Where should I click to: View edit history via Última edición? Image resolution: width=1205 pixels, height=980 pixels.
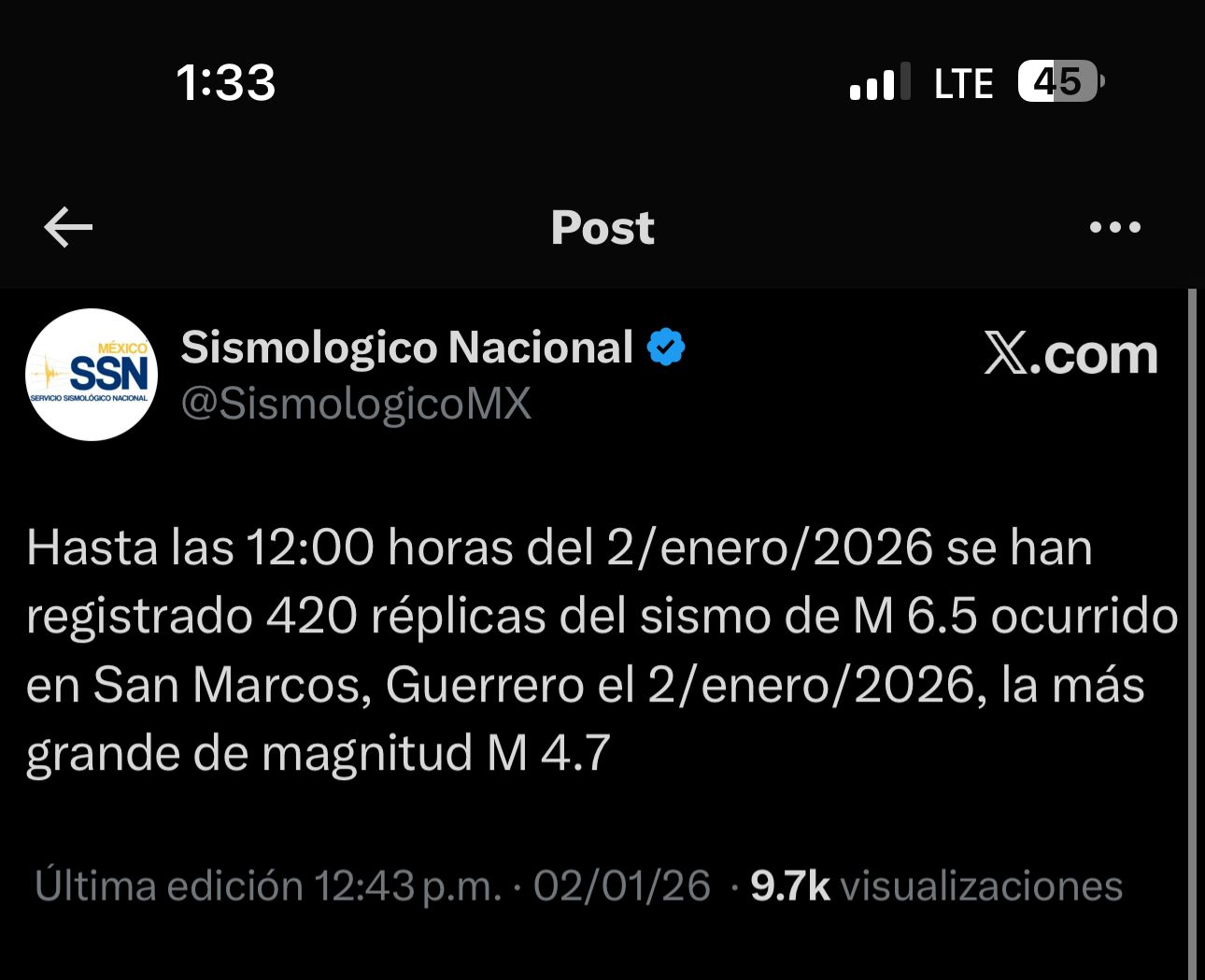pos(168,886)
